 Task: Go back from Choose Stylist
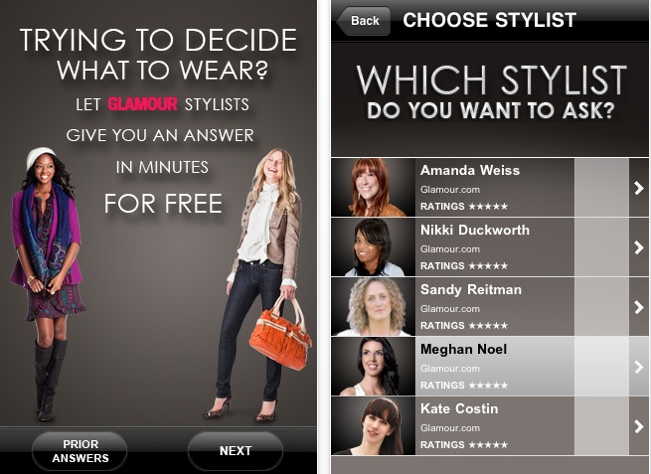point(363,20)
